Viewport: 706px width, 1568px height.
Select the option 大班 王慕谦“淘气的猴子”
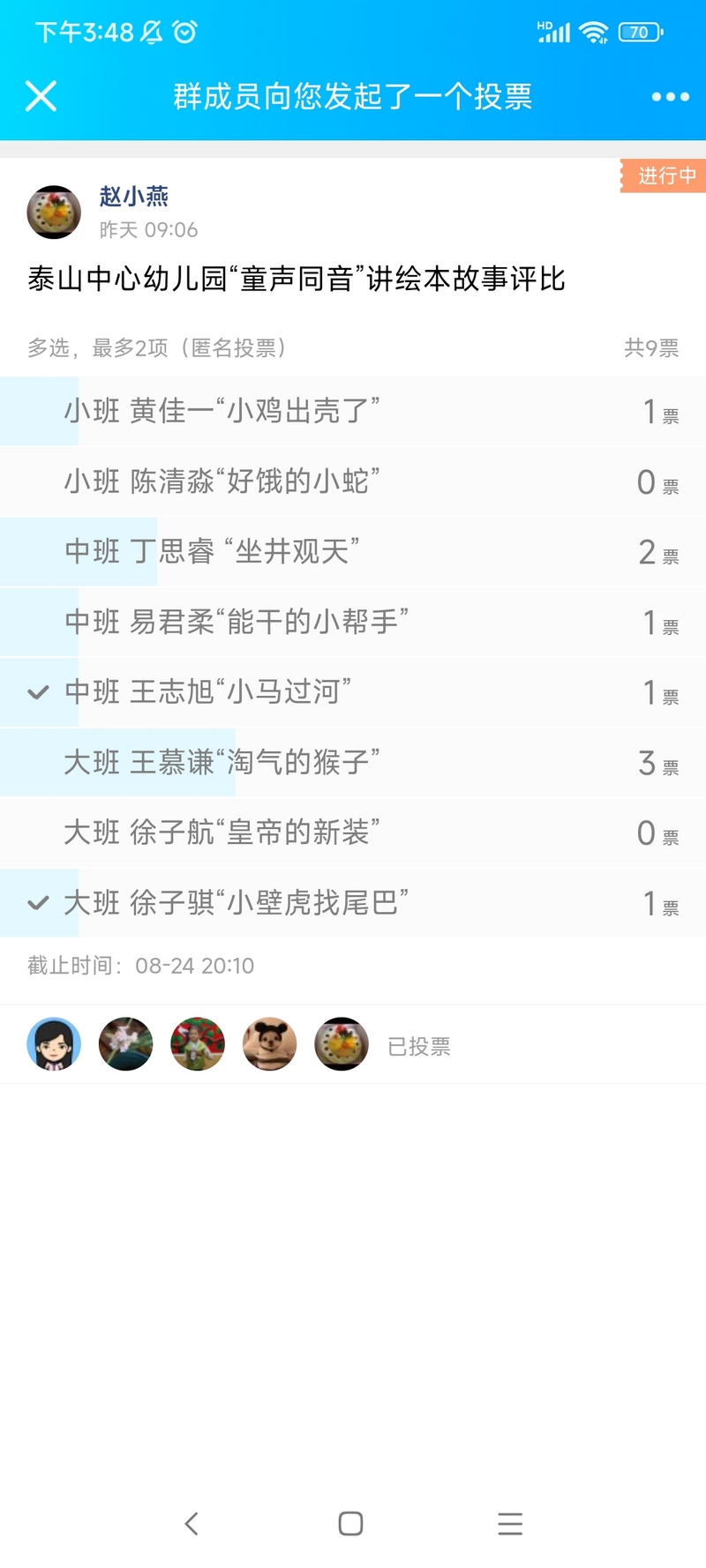coord(353,763)
